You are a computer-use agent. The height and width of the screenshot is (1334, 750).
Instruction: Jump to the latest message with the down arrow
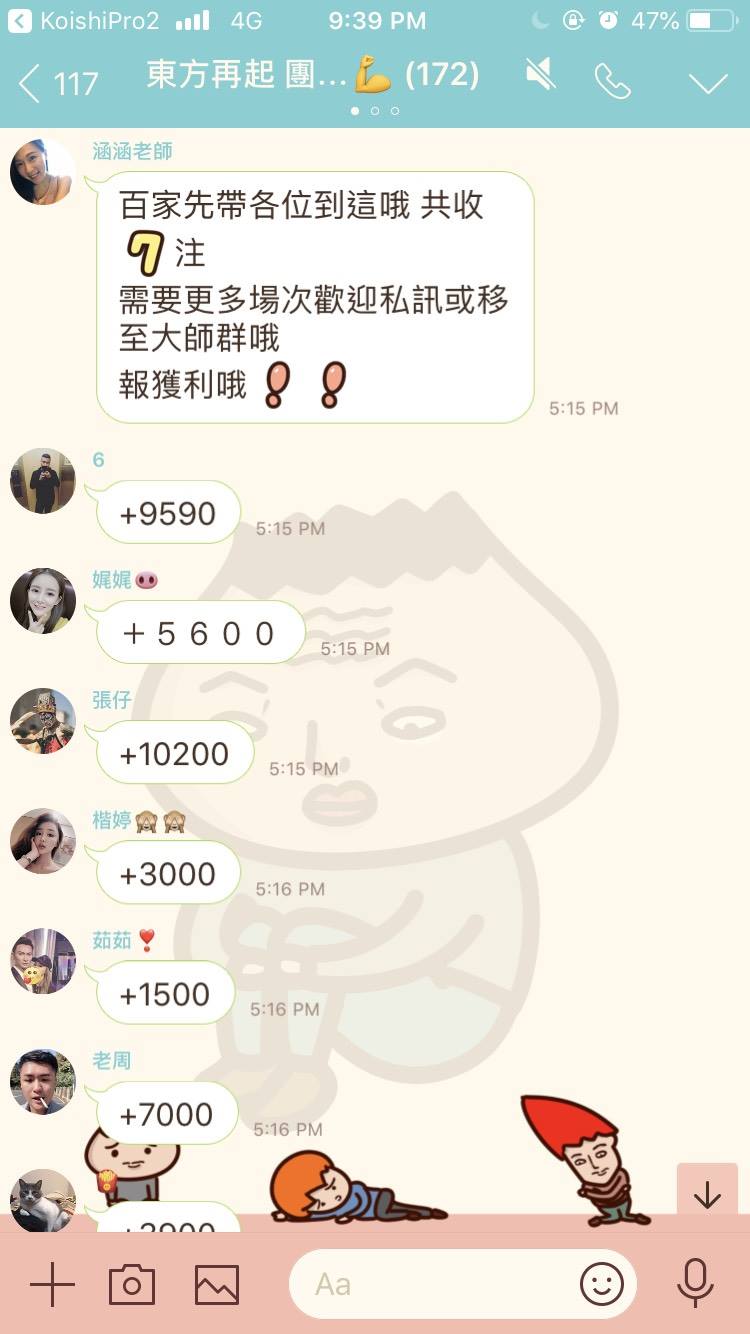pos(707,1195)
